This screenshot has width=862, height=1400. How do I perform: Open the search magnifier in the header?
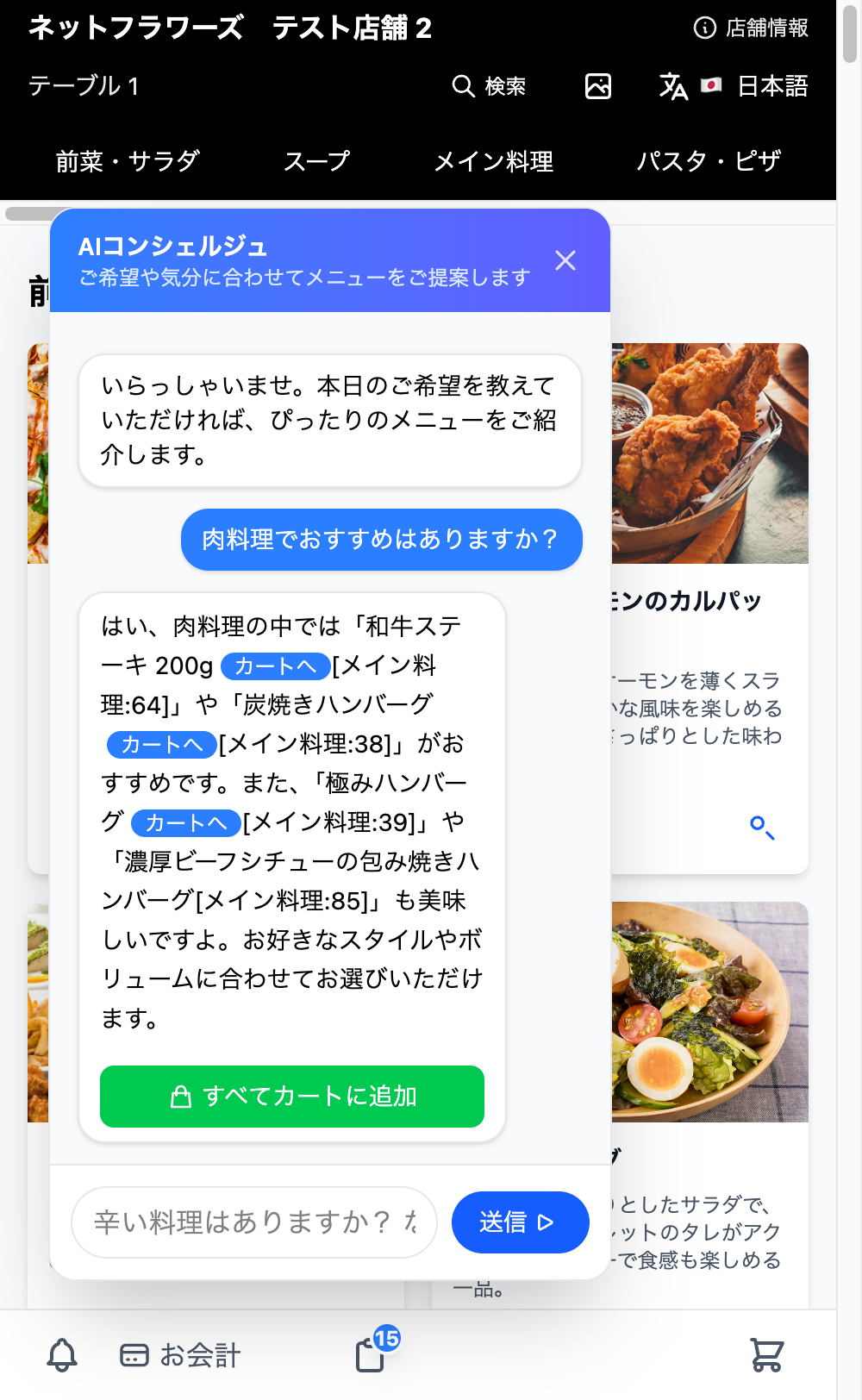tap(464, 86)
